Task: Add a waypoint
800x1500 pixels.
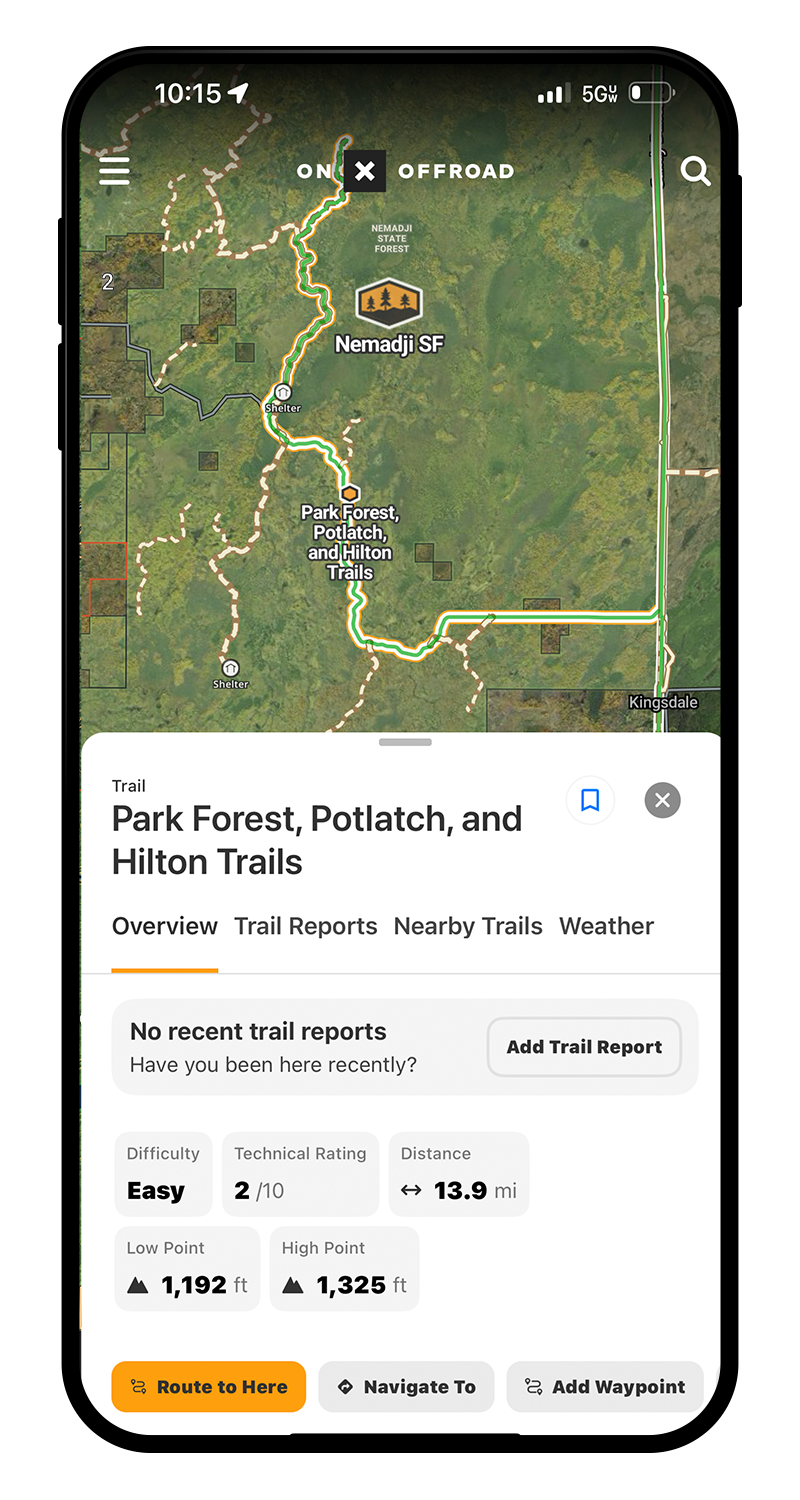Action: pyautogui.click(x=605, y=1387)
